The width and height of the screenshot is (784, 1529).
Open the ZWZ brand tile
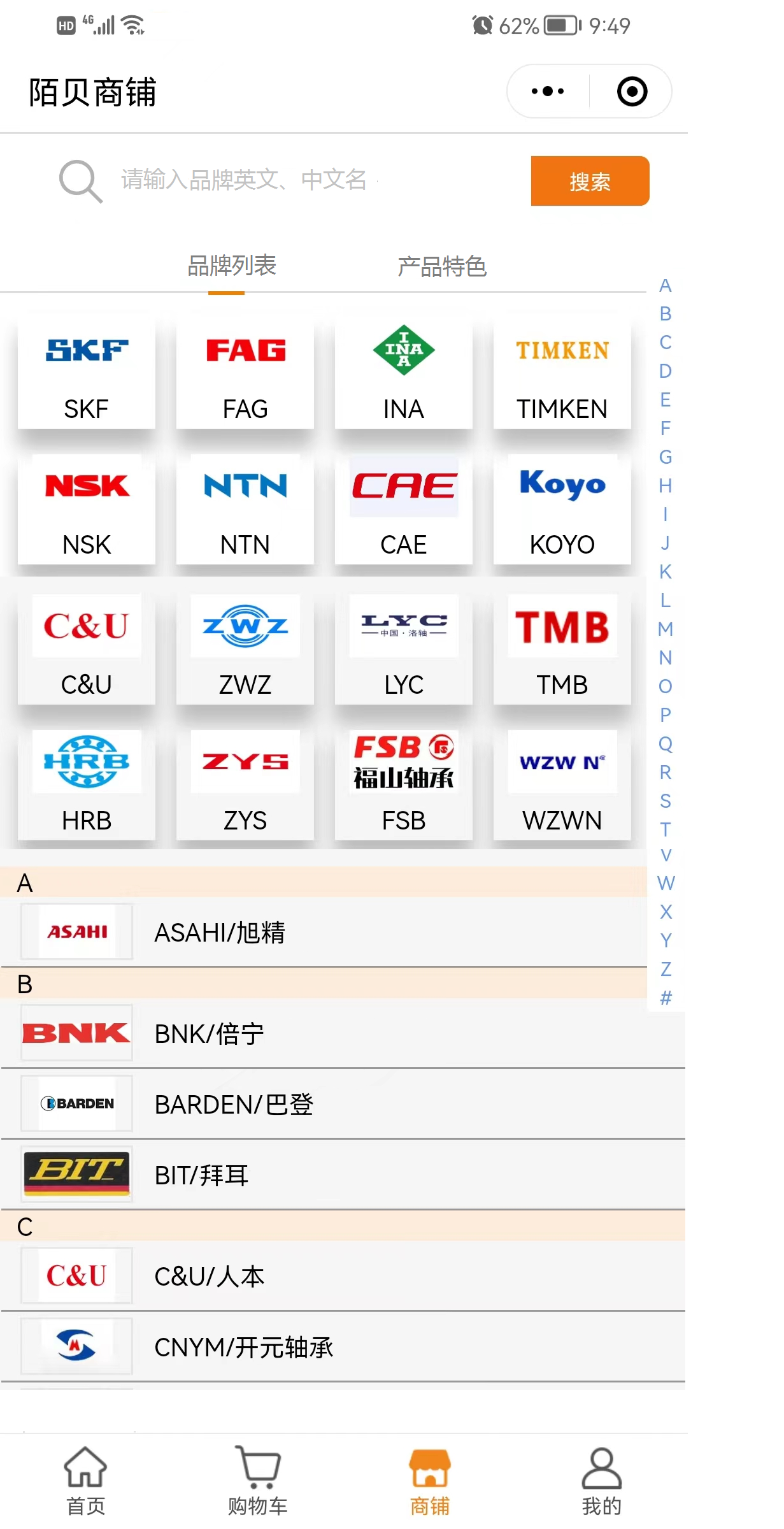(245, 649)
